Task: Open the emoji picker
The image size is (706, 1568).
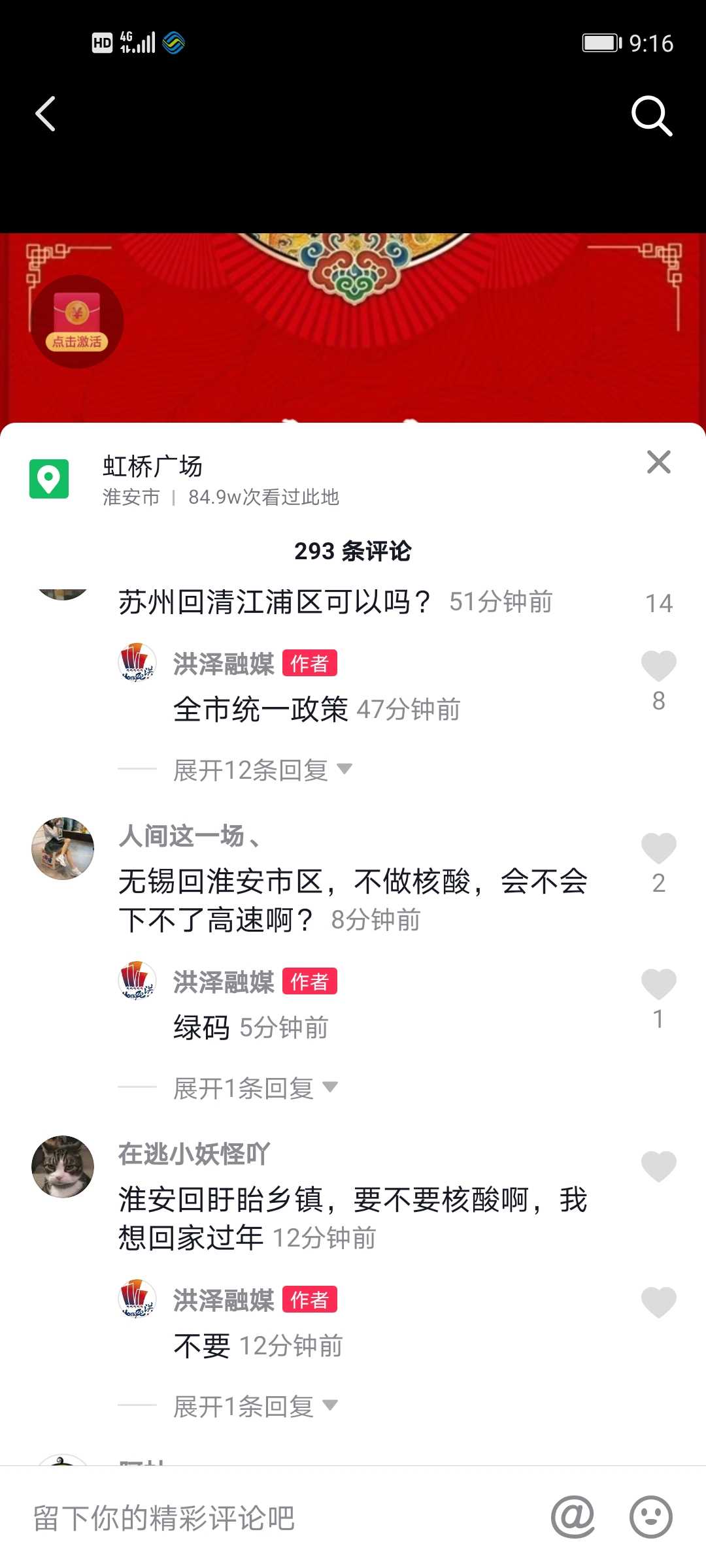Action: [651, 1517]
